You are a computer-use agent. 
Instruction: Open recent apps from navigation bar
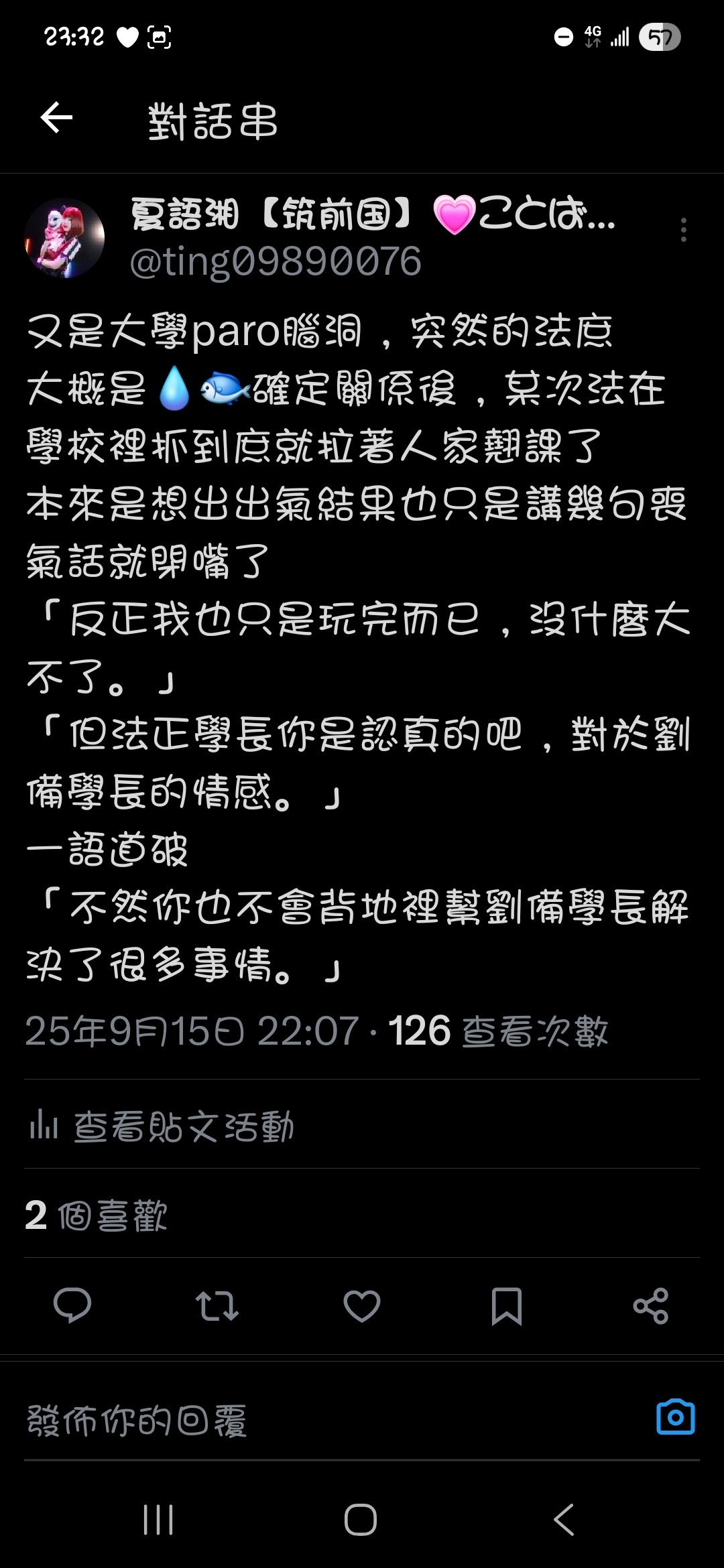159,1519
